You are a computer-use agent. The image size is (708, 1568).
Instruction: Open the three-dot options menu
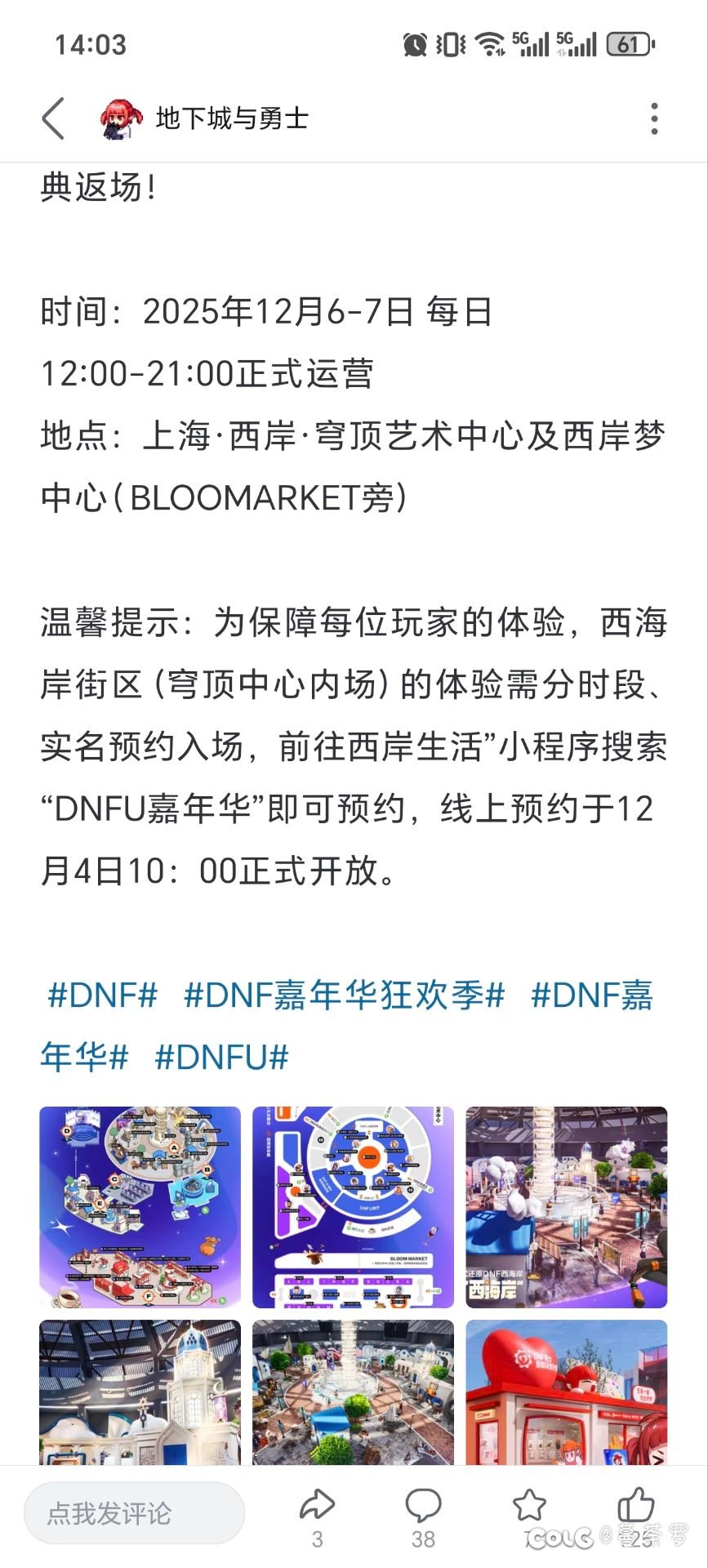click(x=653, y=118)
